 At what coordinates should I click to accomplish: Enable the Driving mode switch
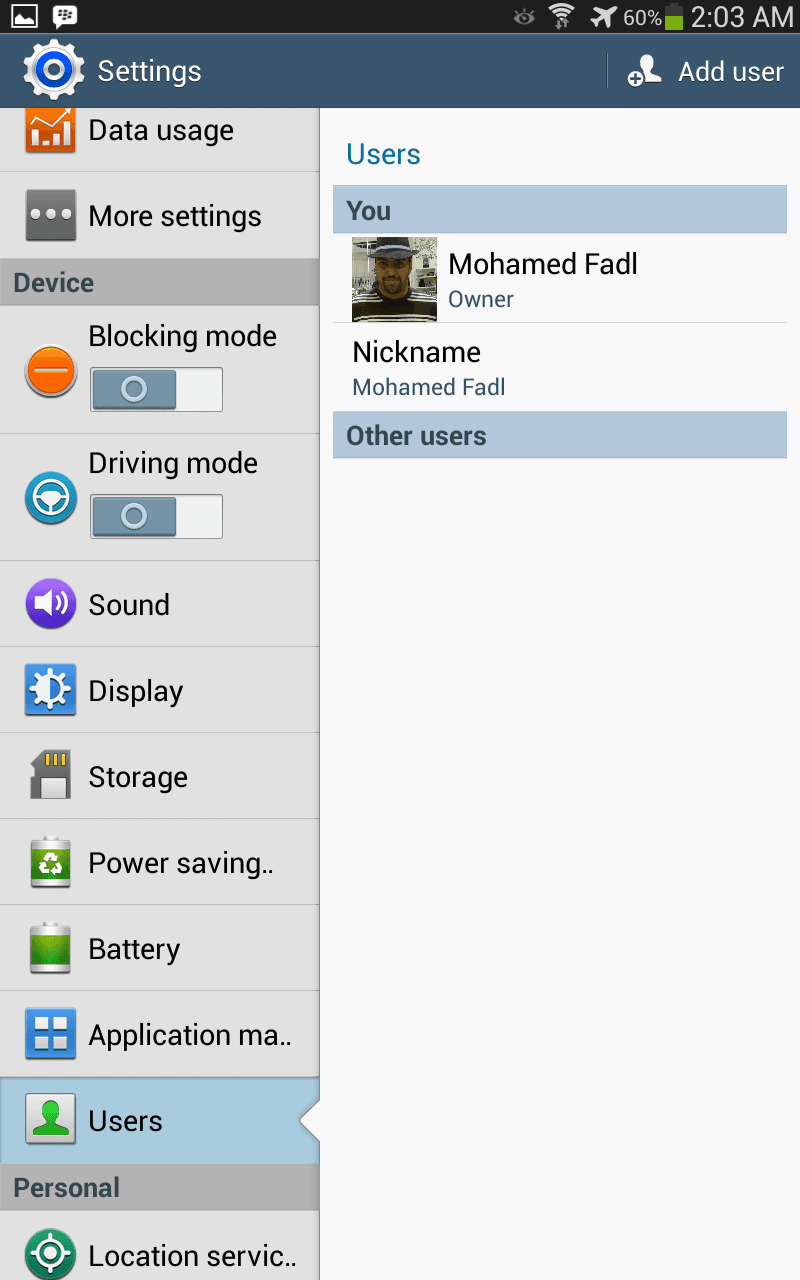156,516
